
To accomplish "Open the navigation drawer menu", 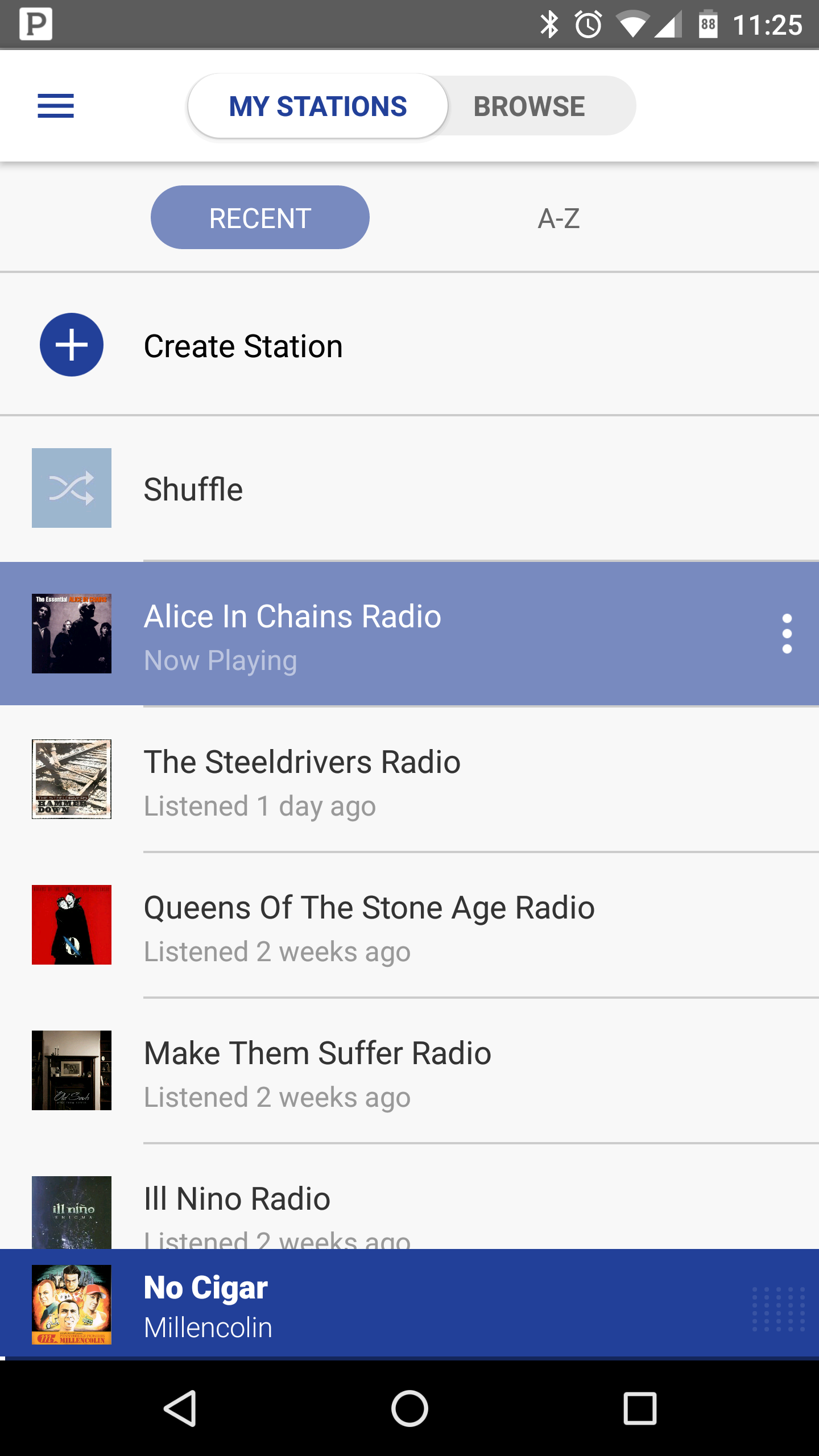I will [56, 106].
